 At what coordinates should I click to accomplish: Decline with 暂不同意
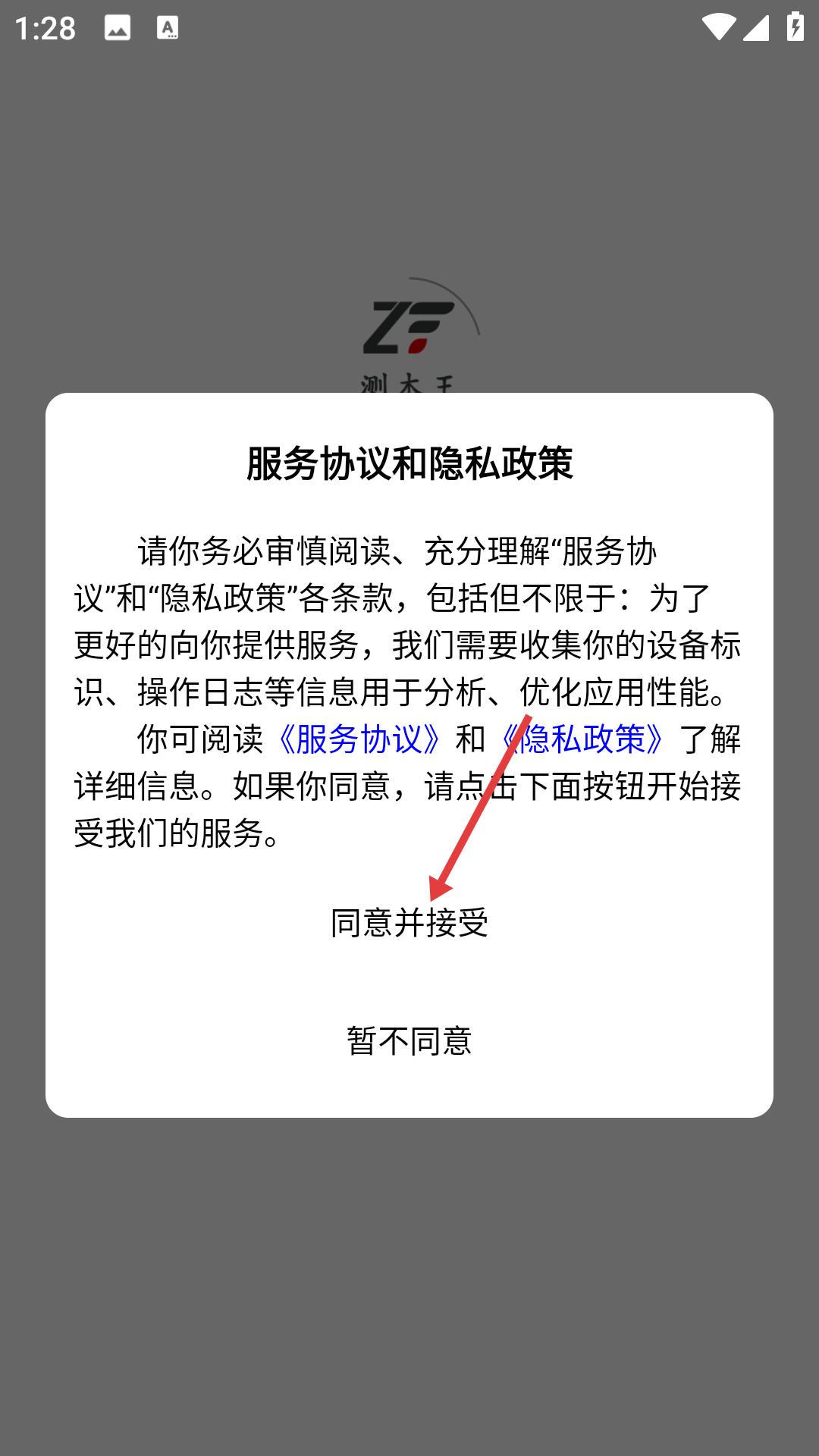tap(409, 1040)
